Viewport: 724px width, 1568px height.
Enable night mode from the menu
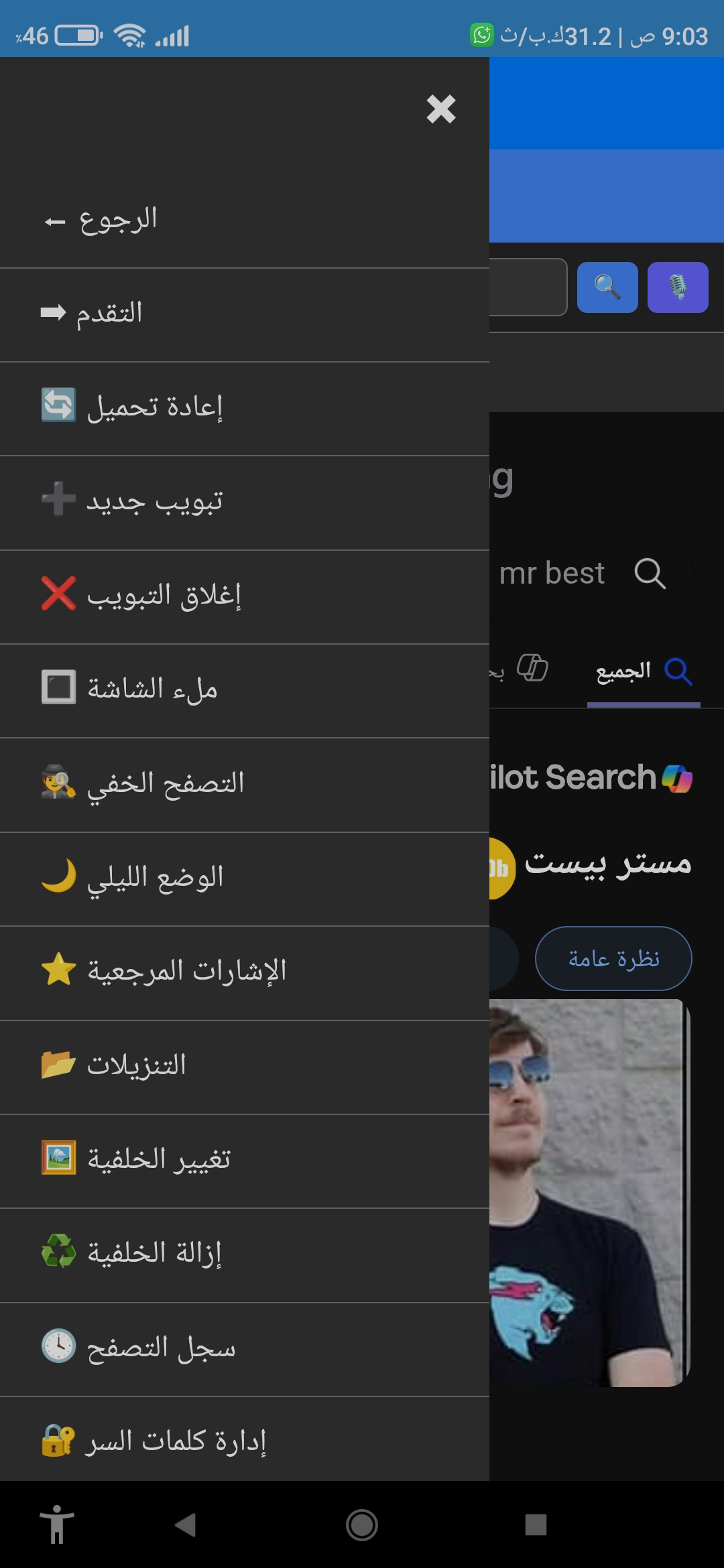[x=134, y=876]
